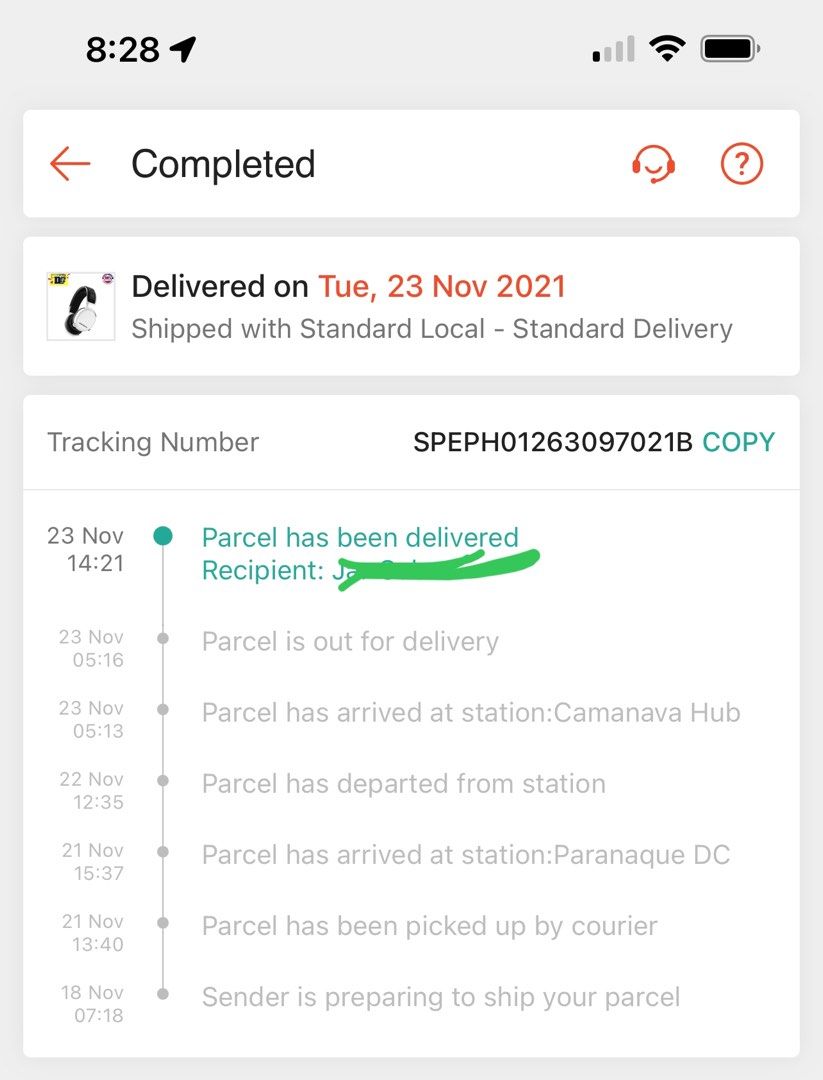Go back using the orange arrow
The image size is (823, 1080).
coord(70,164)
